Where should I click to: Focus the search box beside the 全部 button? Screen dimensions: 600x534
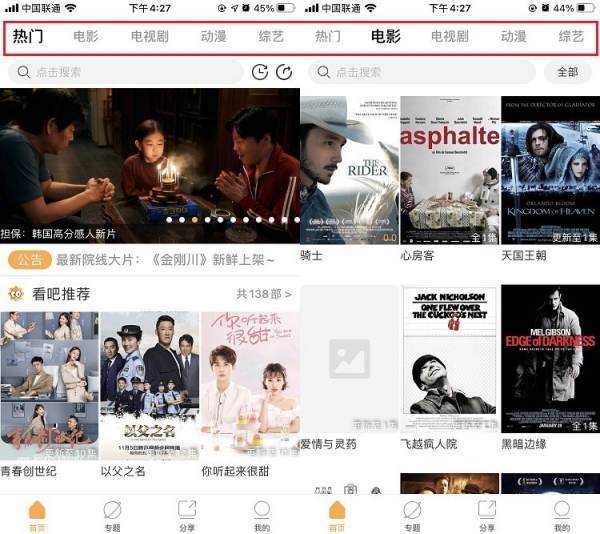click(x=420, y=72)
